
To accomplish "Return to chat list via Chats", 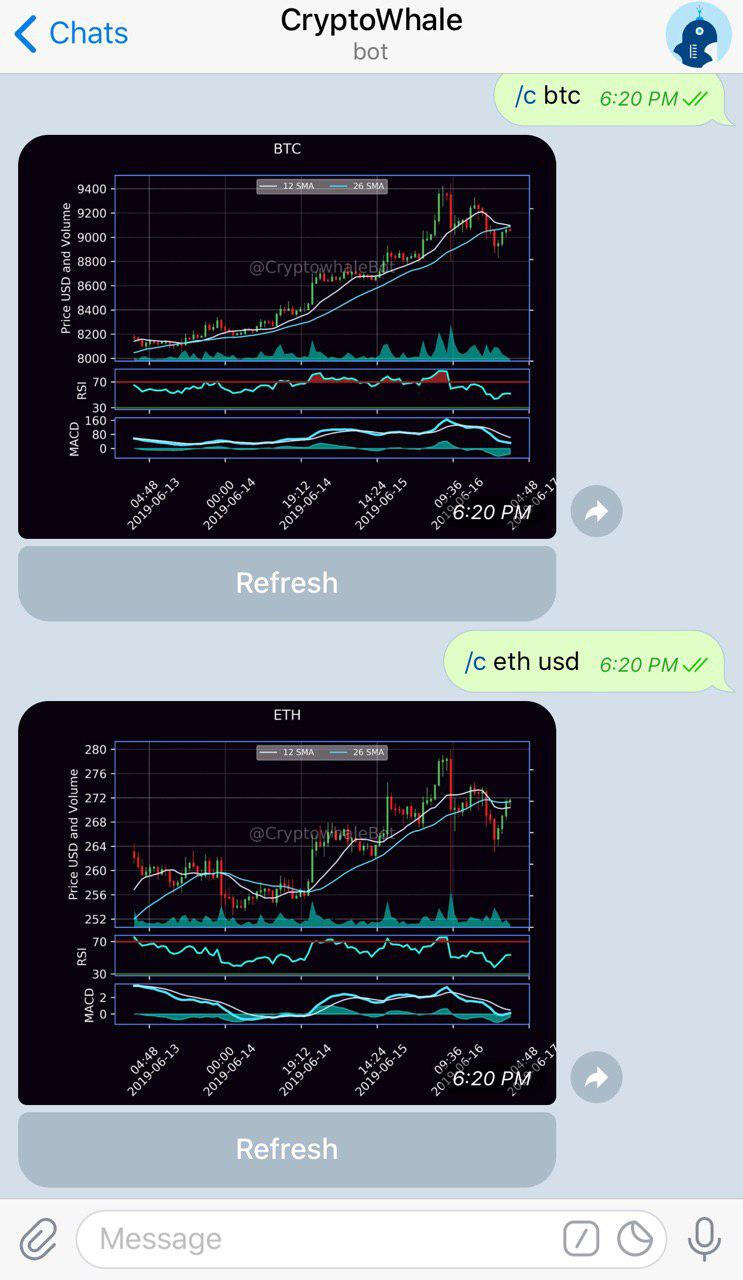I will pyautogui.click(x=88, y=33).
